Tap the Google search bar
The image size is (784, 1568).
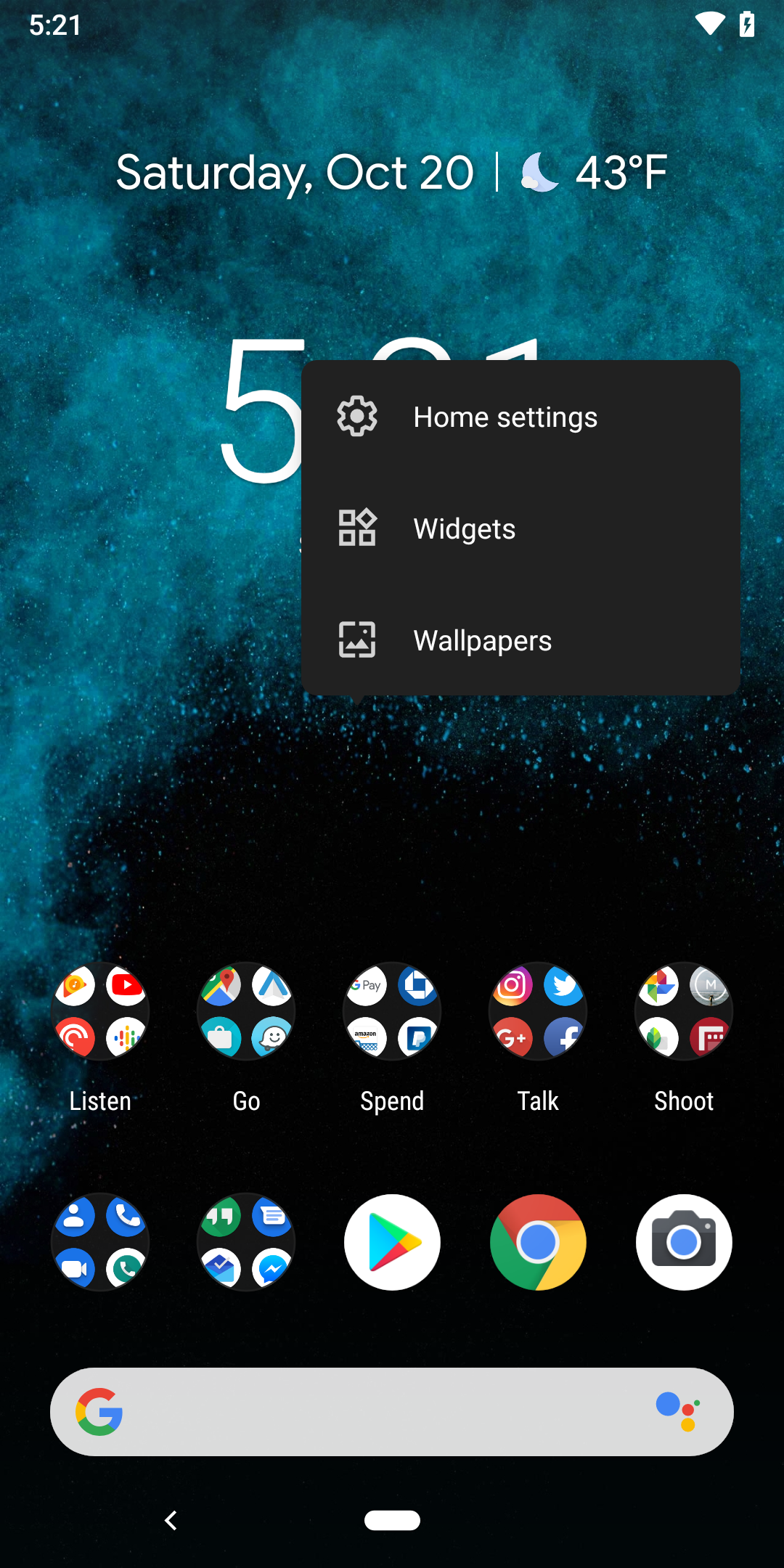(392, 1411)
